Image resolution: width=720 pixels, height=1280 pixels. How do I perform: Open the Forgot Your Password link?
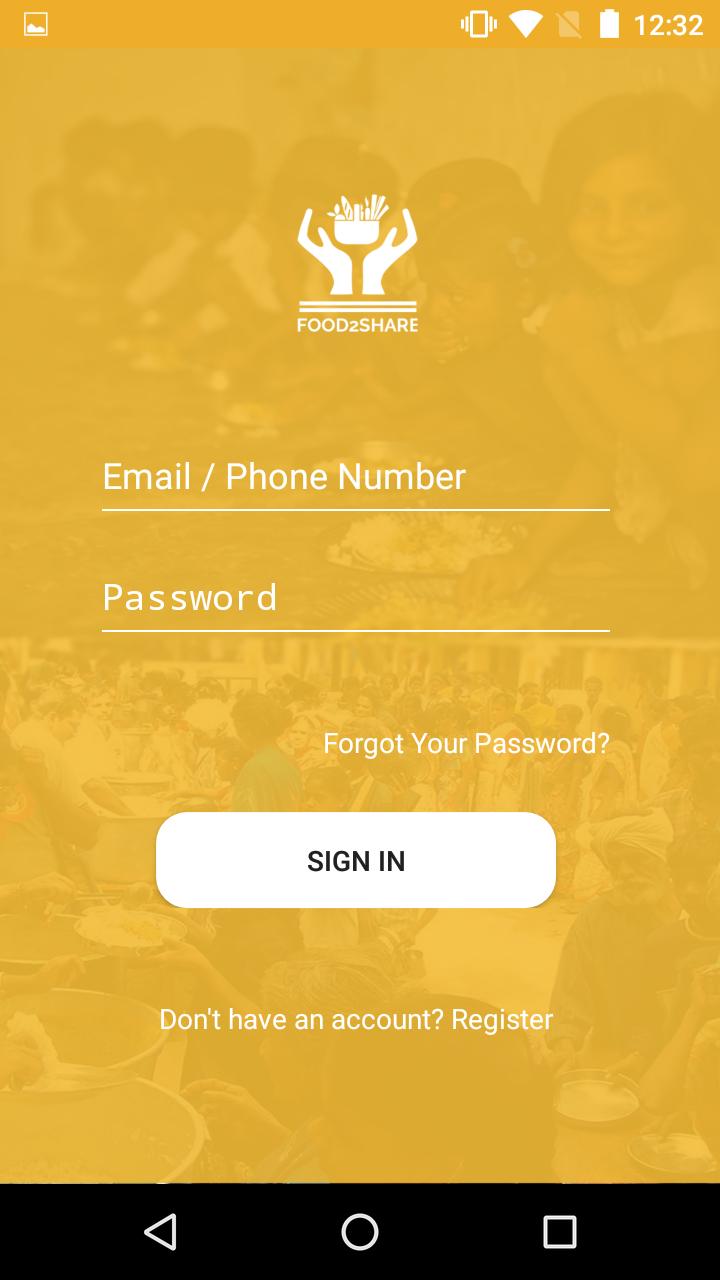coord(466,744)
